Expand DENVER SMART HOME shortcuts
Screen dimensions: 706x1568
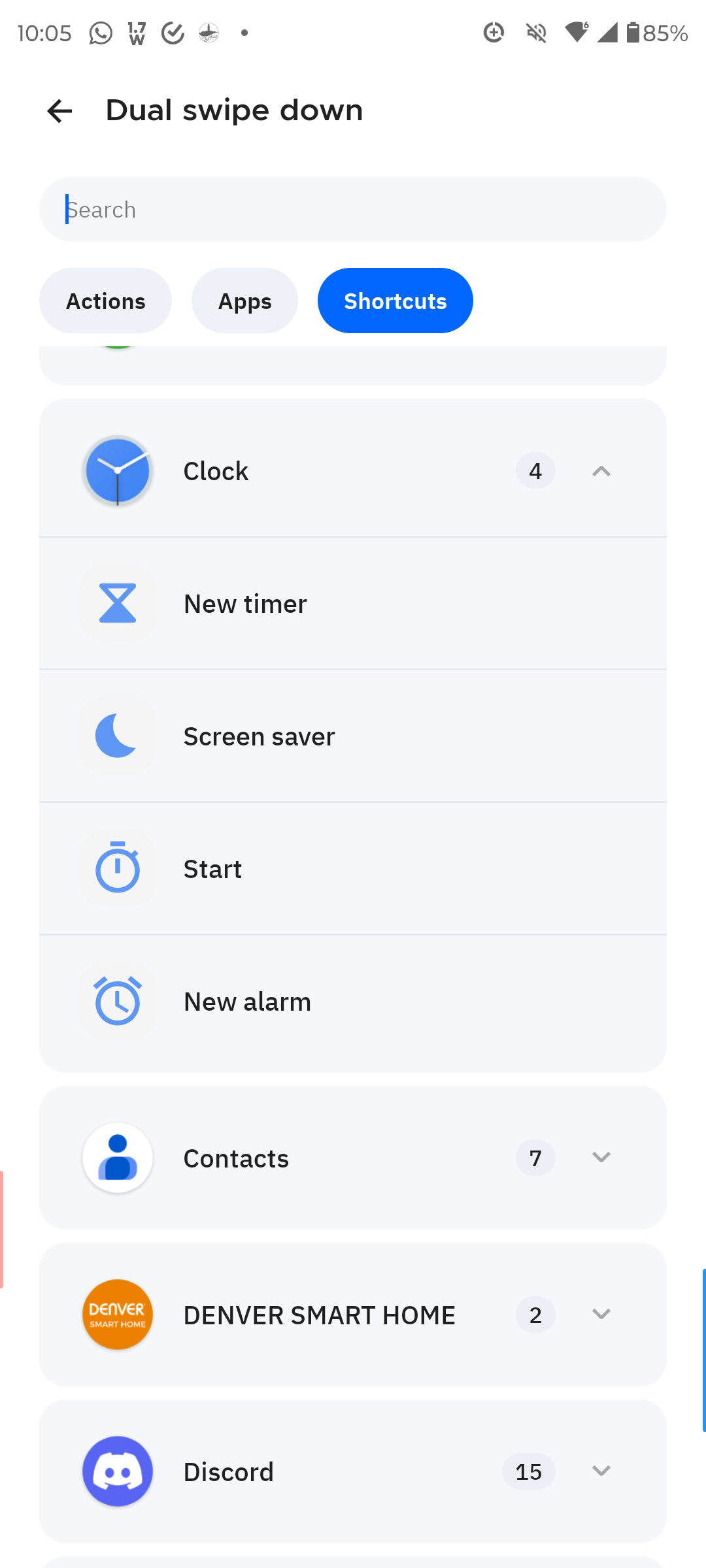(353, 1315)
